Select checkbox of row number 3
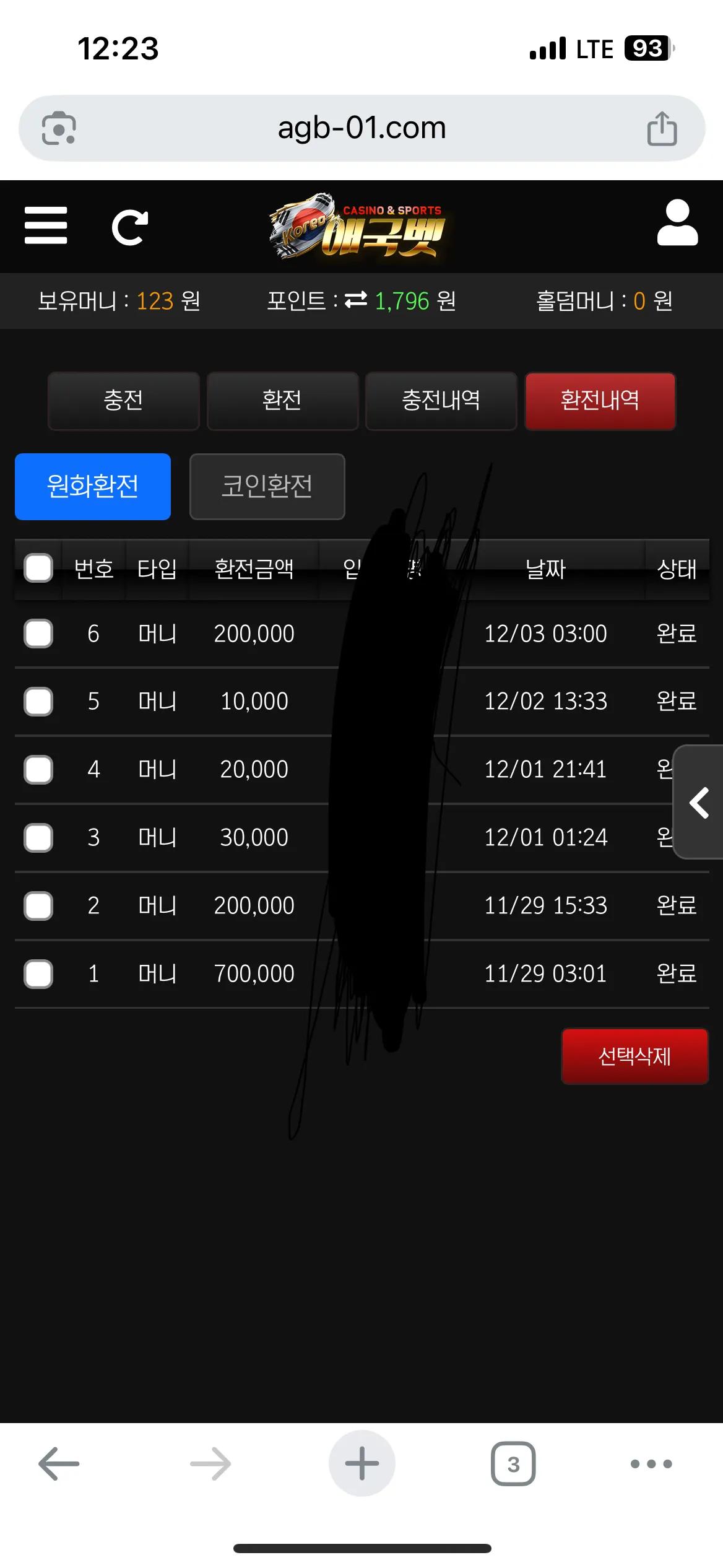This screenshot has height=1568, width=723. 38,838
